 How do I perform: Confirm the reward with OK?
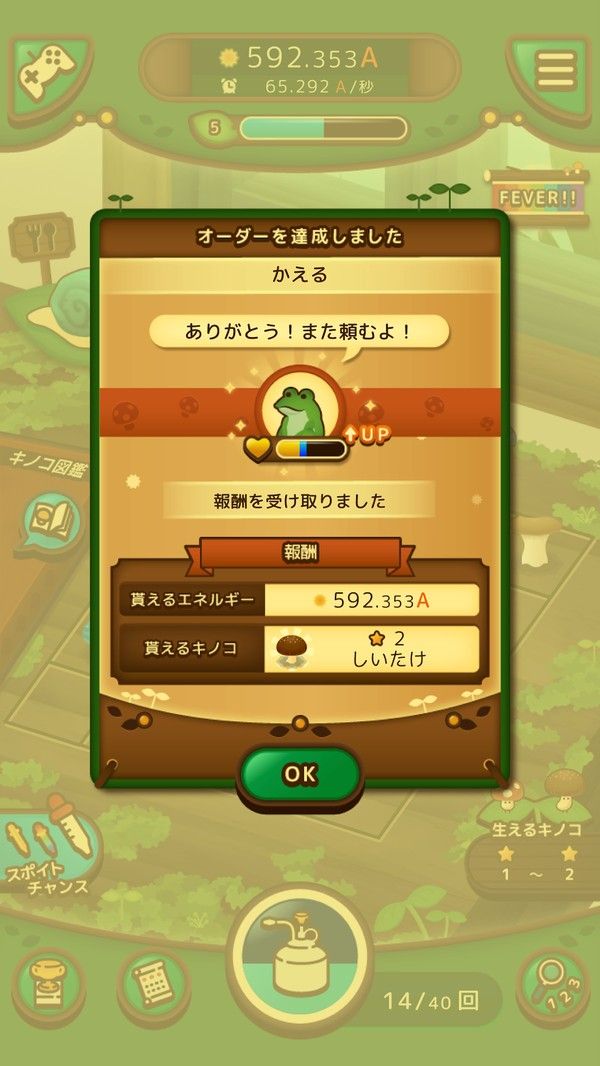(299, 774)
